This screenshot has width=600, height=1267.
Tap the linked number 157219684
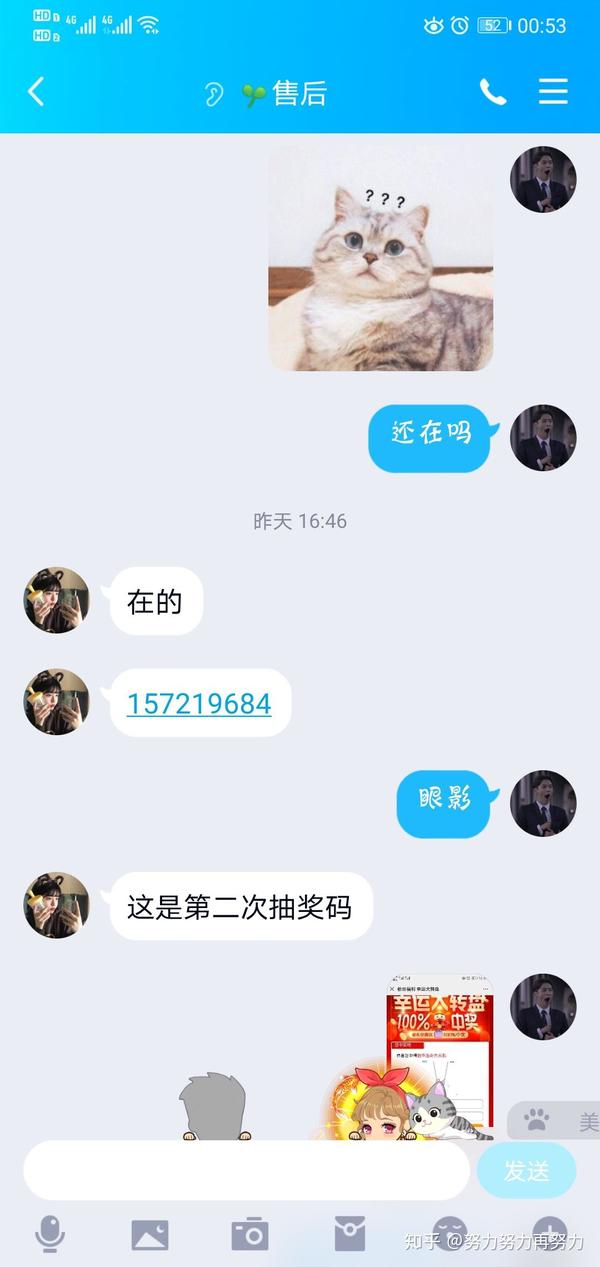click(199, 703)
